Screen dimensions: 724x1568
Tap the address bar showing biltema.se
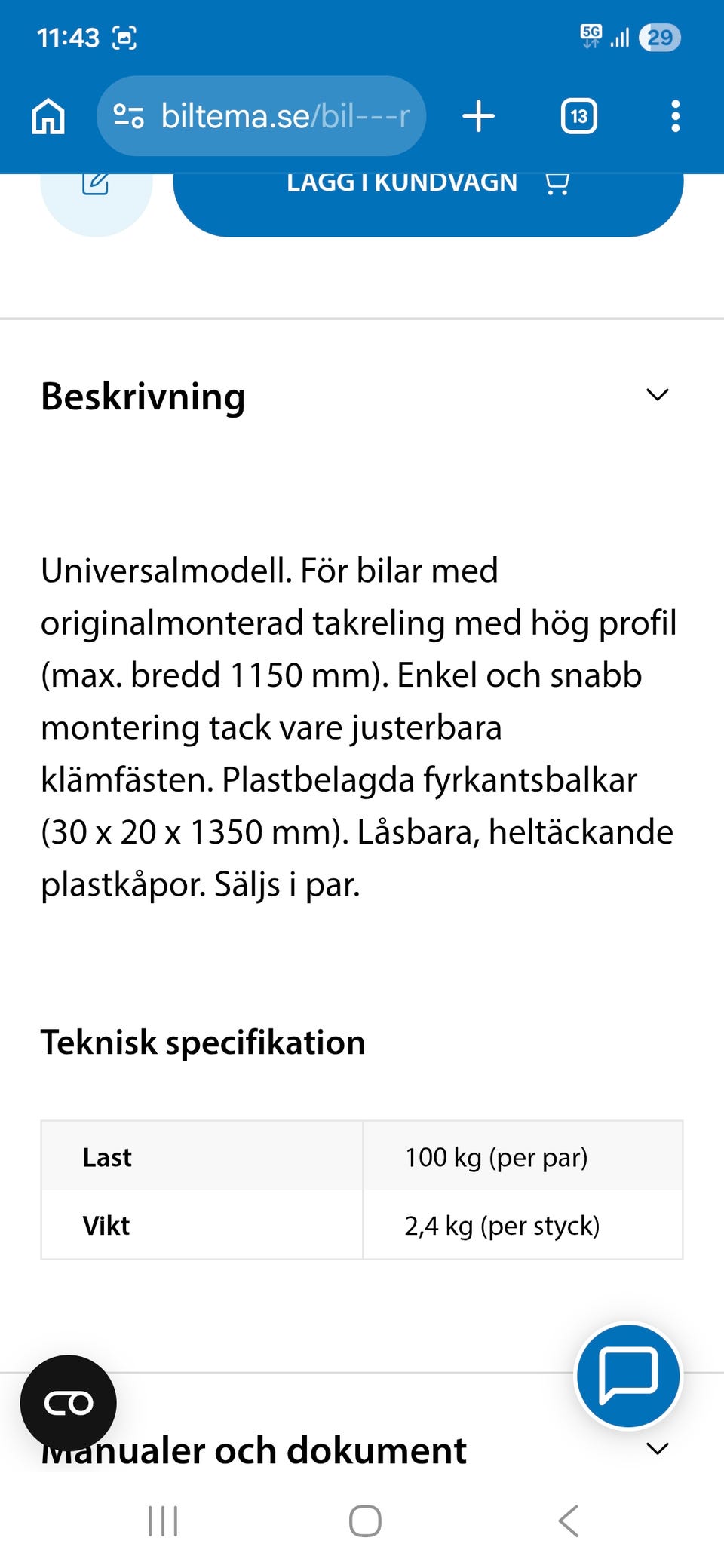[264, 115]
